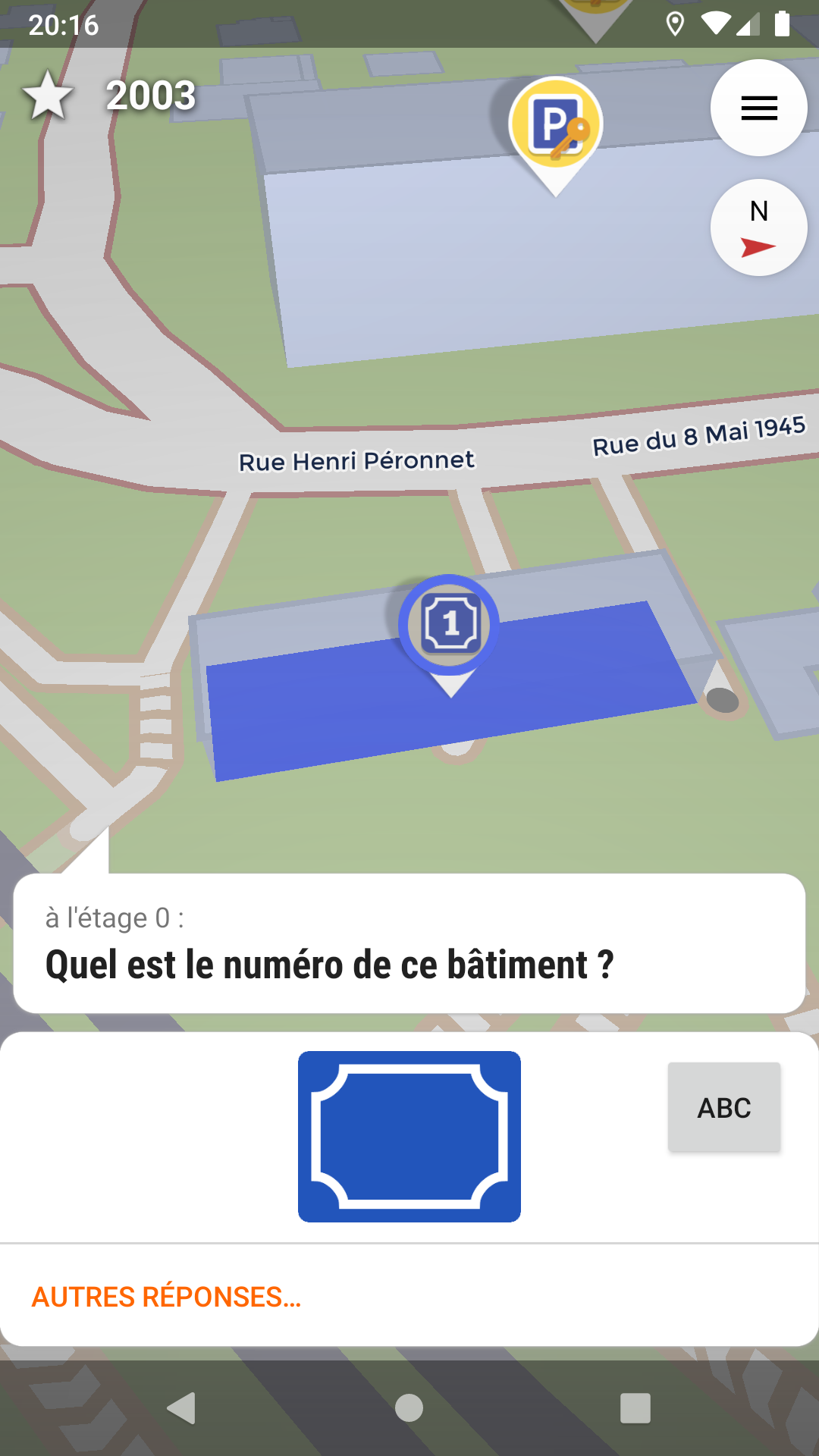Switch keyboard with the ABC button

[x=724, y=1107]
